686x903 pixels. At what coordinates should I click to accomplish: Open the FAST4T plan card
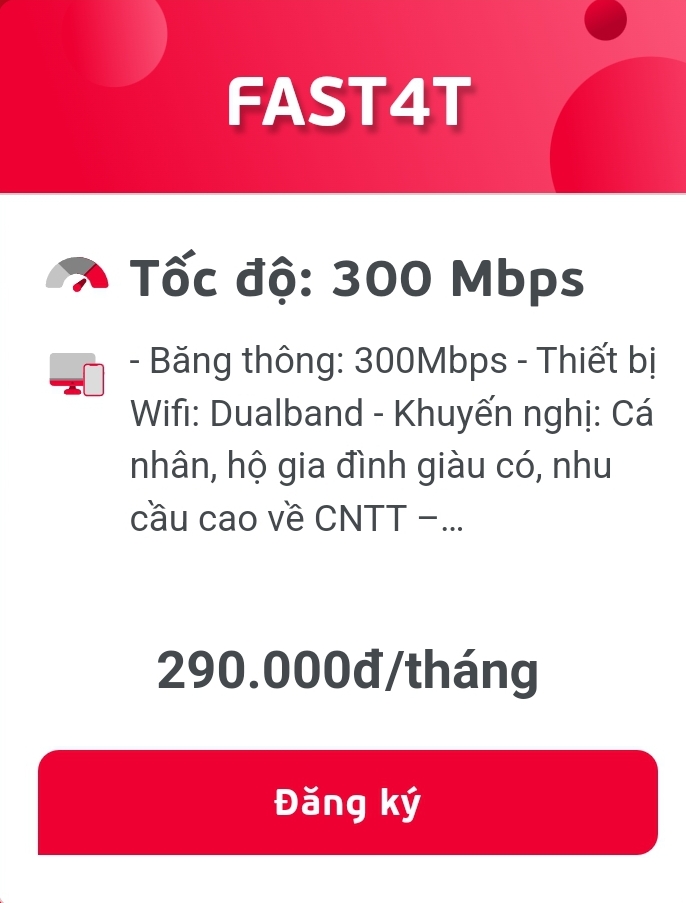coord(347,100)
